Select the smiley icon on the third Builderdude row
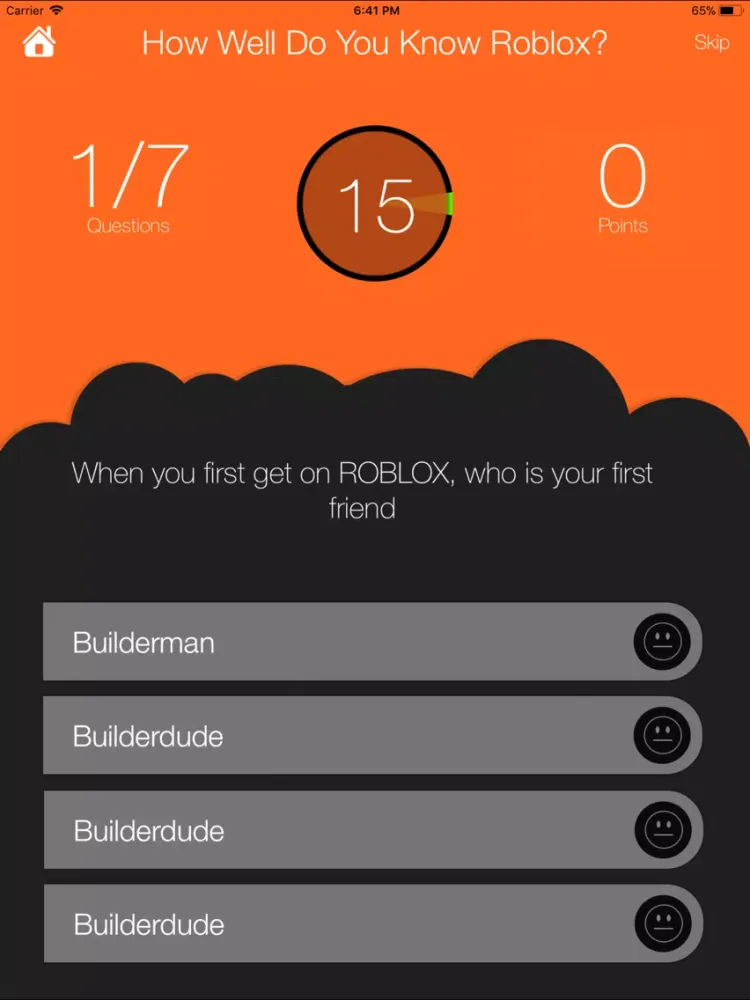 pos(663,830)
